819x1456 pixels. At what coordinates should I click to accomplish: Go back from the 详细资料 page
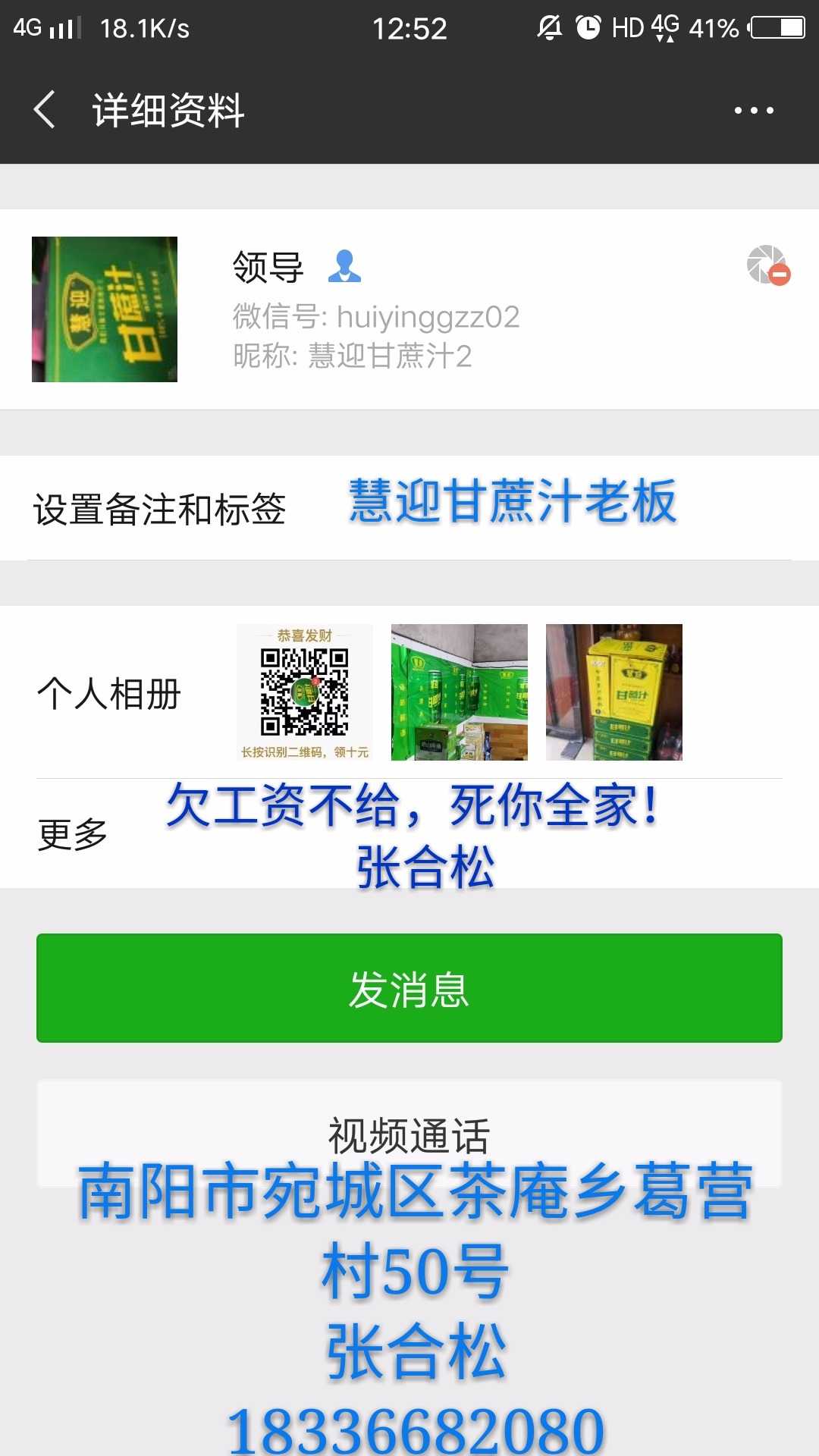tap(45, 110)
